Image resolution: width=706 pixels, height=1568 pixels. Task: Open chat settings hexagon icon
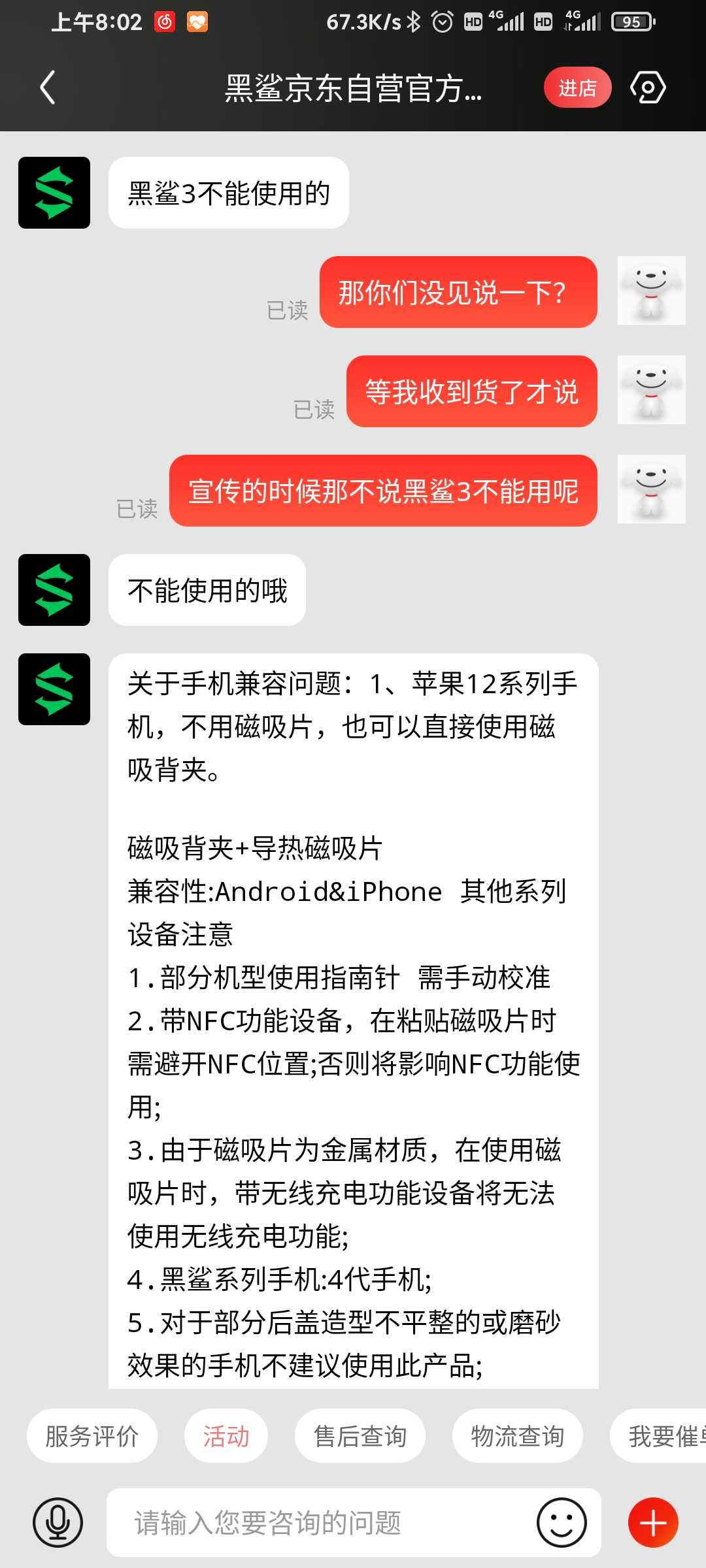tap(648, 88)
